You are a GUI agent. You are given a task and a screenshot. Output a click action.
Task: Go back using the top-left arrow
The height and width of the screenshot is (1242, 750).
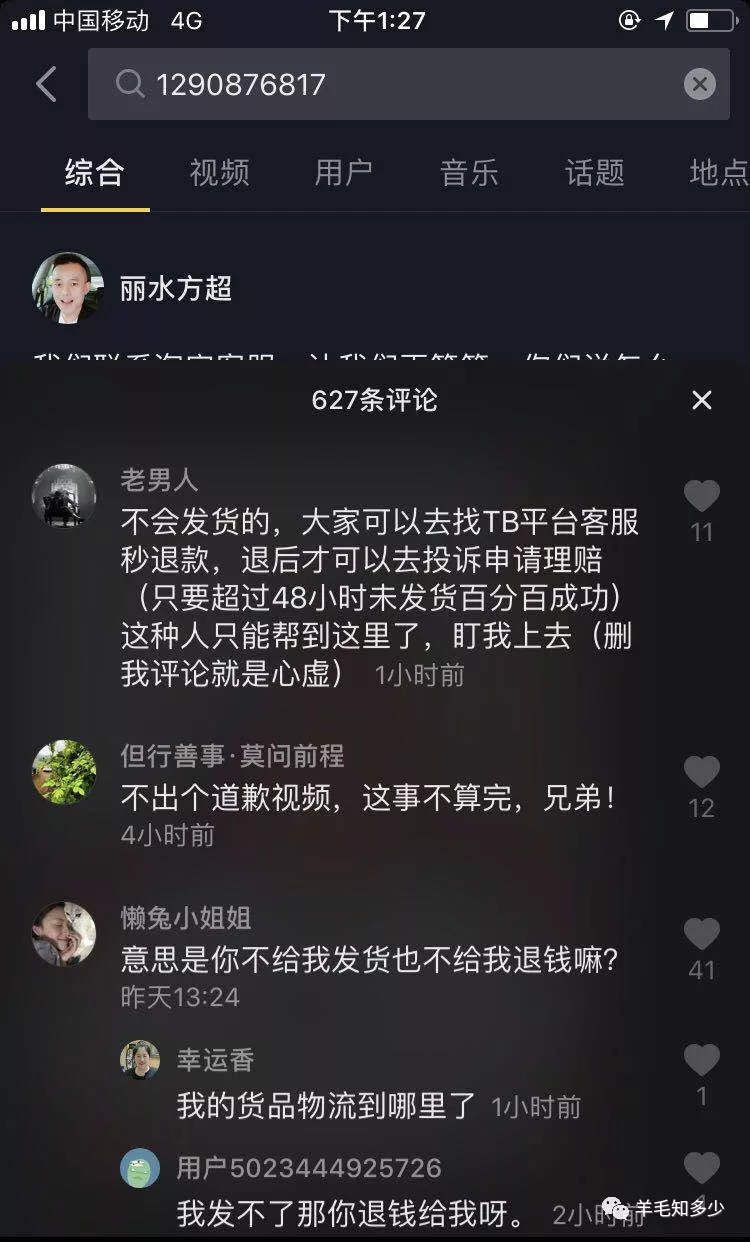(46, 84)
